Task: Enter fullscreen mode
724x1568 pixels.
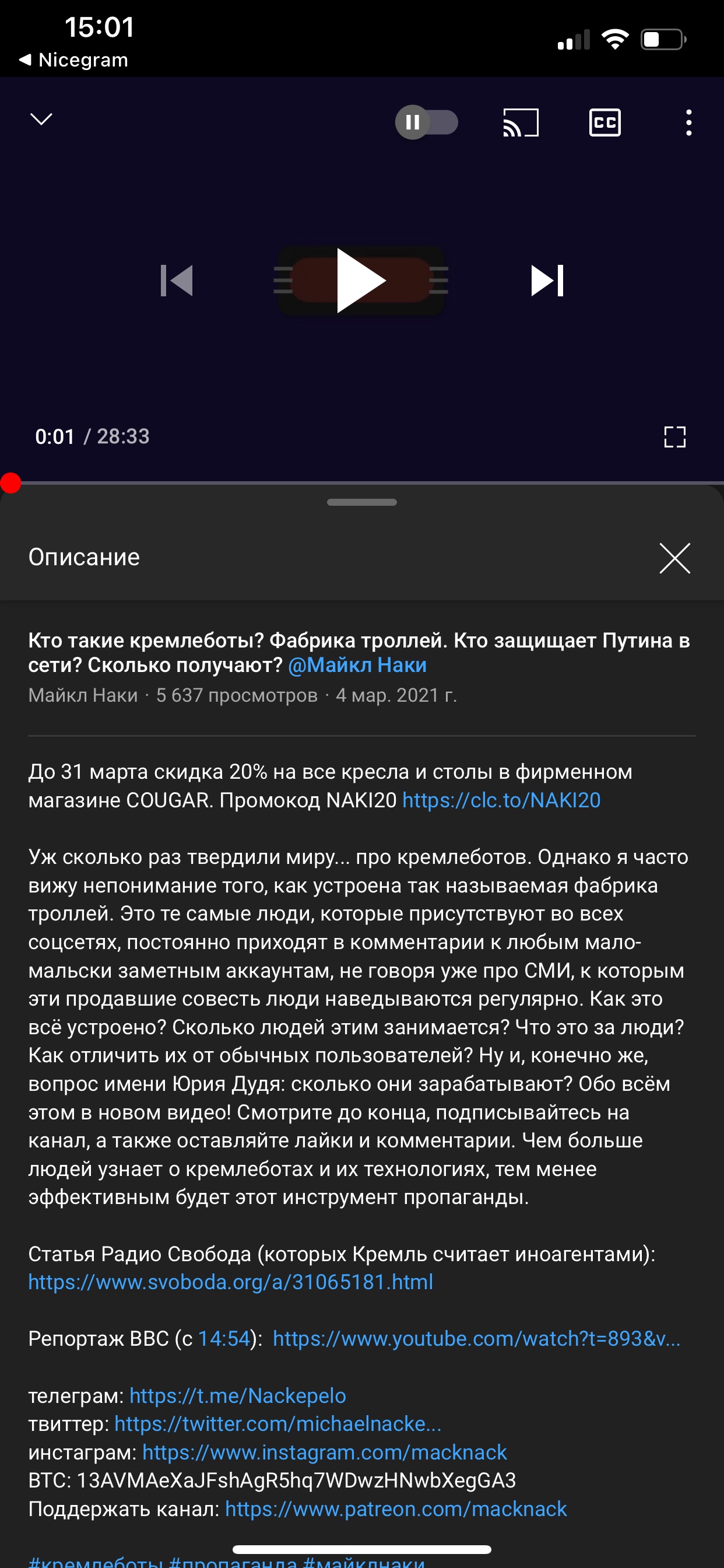Action: tap(674, 436)
